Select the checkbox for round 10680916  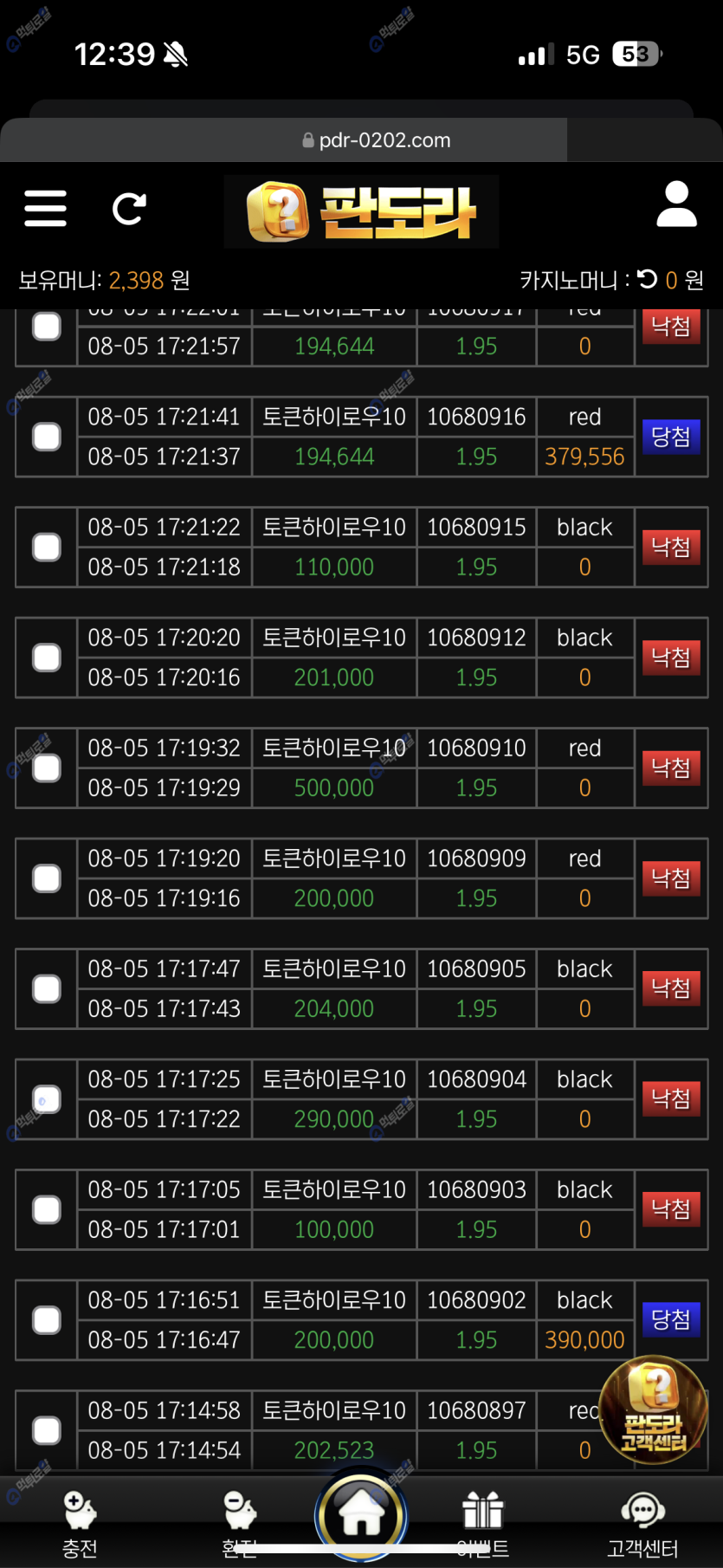coord(47,437)
